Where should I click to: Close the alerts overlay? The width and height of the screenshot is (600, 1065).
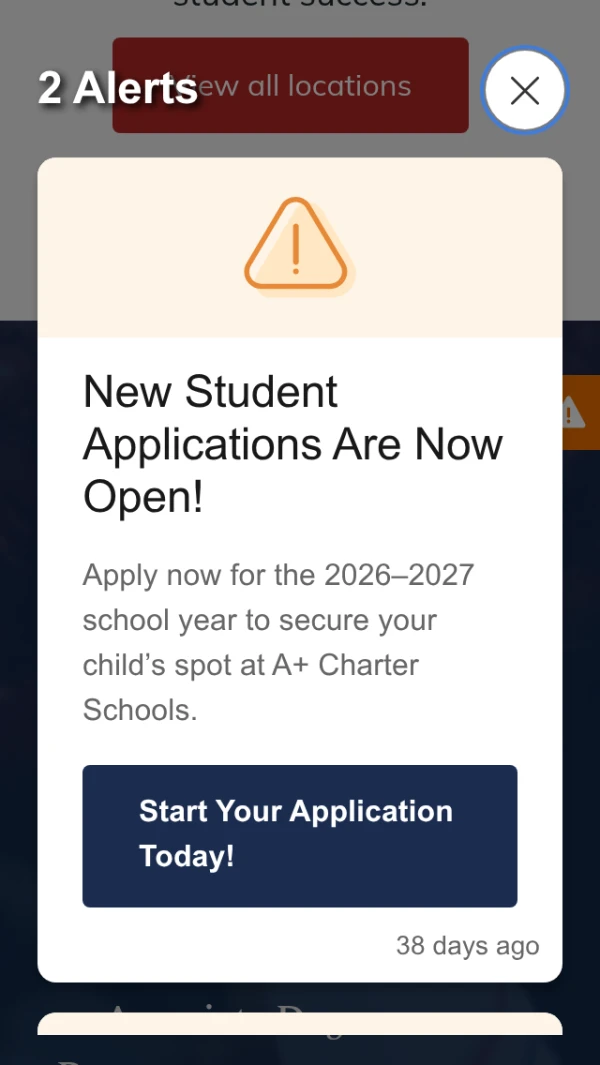(x=524, y=91)
